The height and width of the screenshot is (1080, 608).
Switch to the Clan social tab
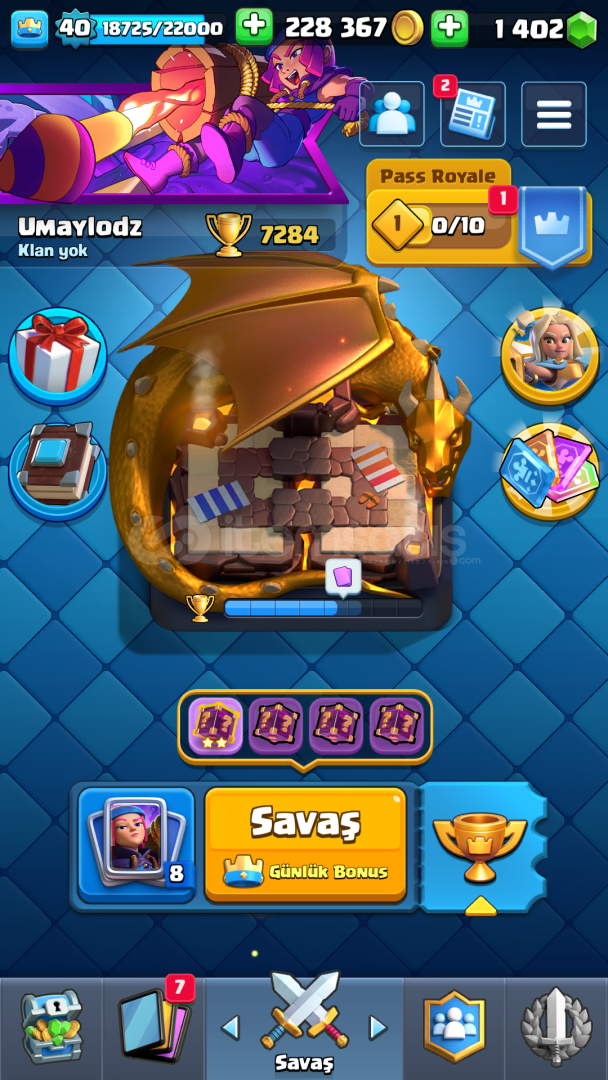(454, 1026)
